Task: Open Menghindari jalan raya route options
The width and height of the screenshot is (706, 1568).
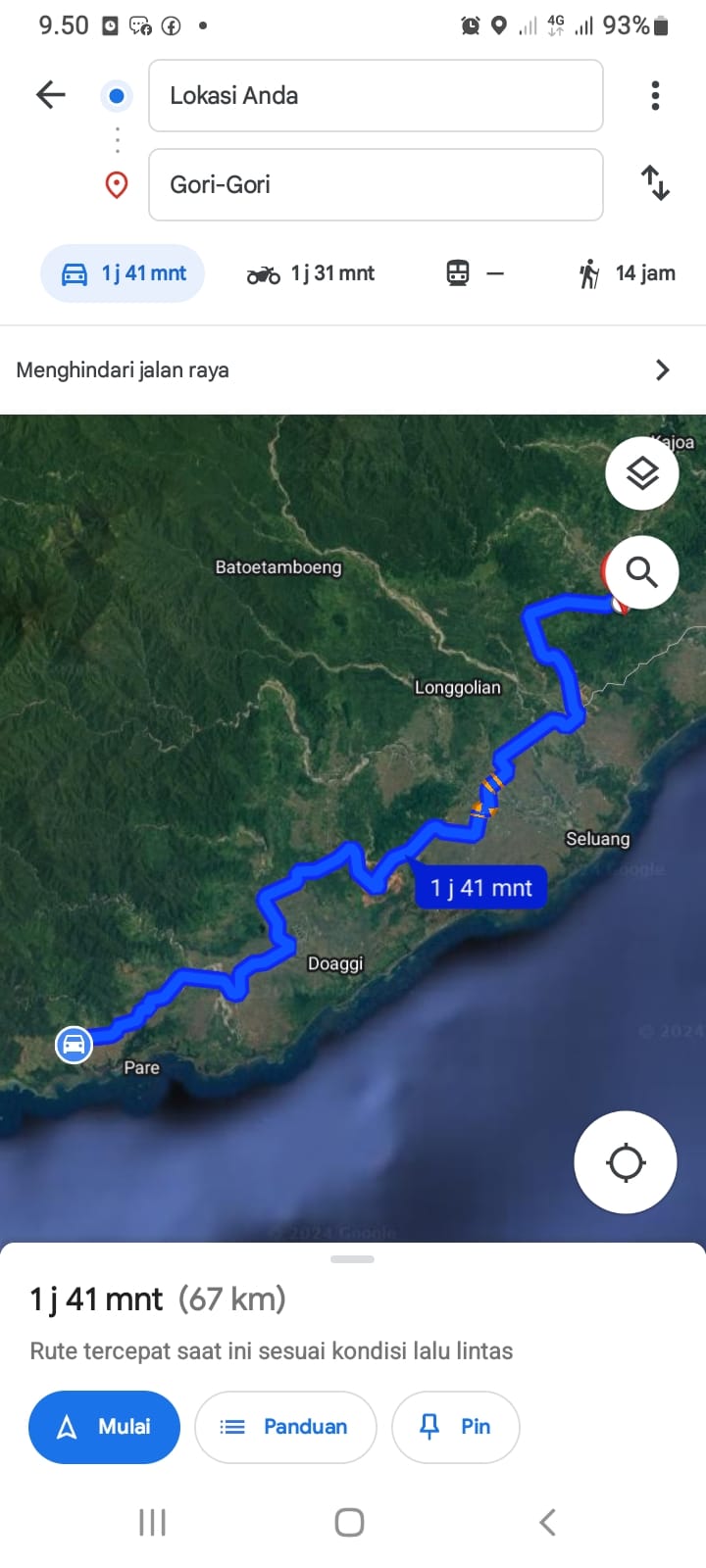Action: pos(353,369)
